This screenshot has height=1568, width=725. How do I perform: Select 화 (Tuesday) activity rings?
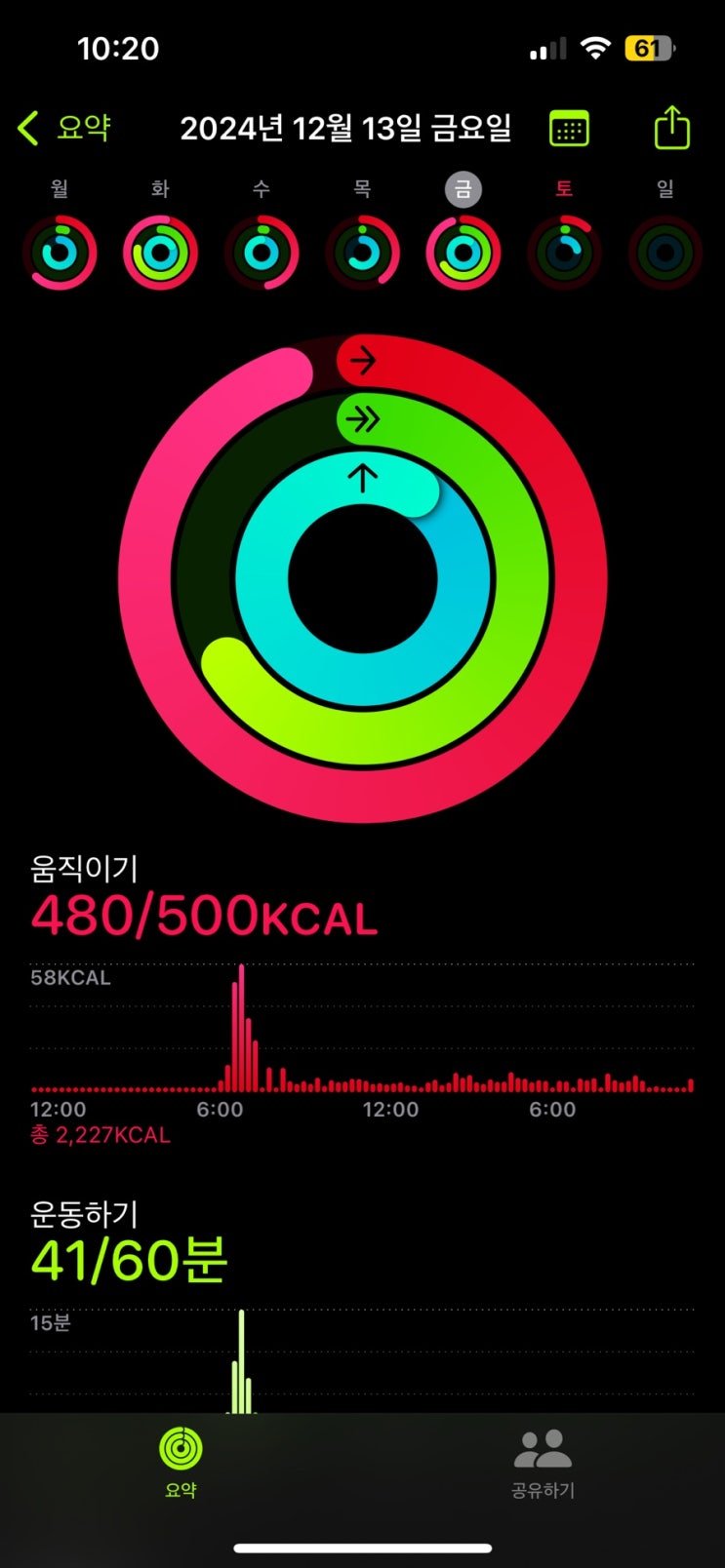[161, 253]
